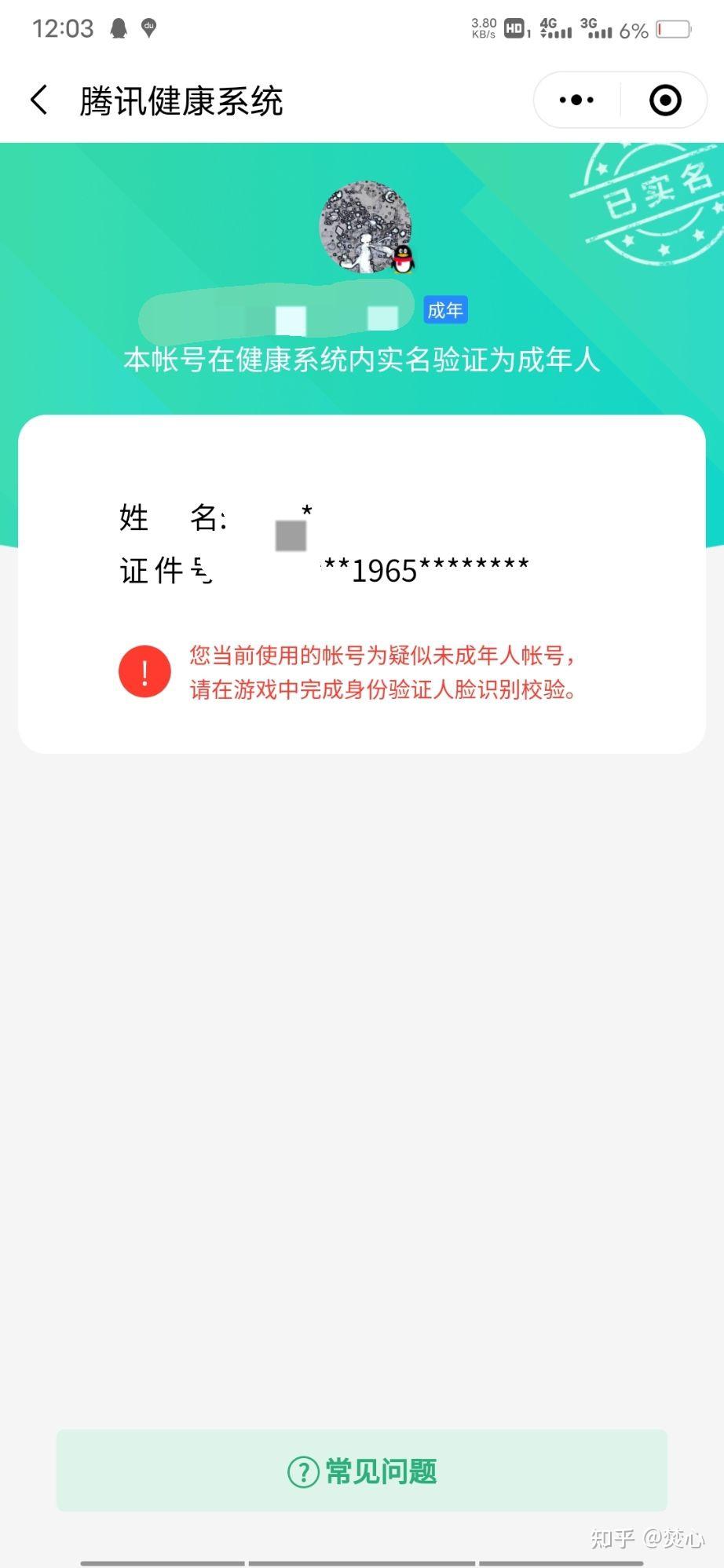The width and height of the screenshot is (724, 1568).
Task: Close the mini program with the circle icon
Action: 665,101
